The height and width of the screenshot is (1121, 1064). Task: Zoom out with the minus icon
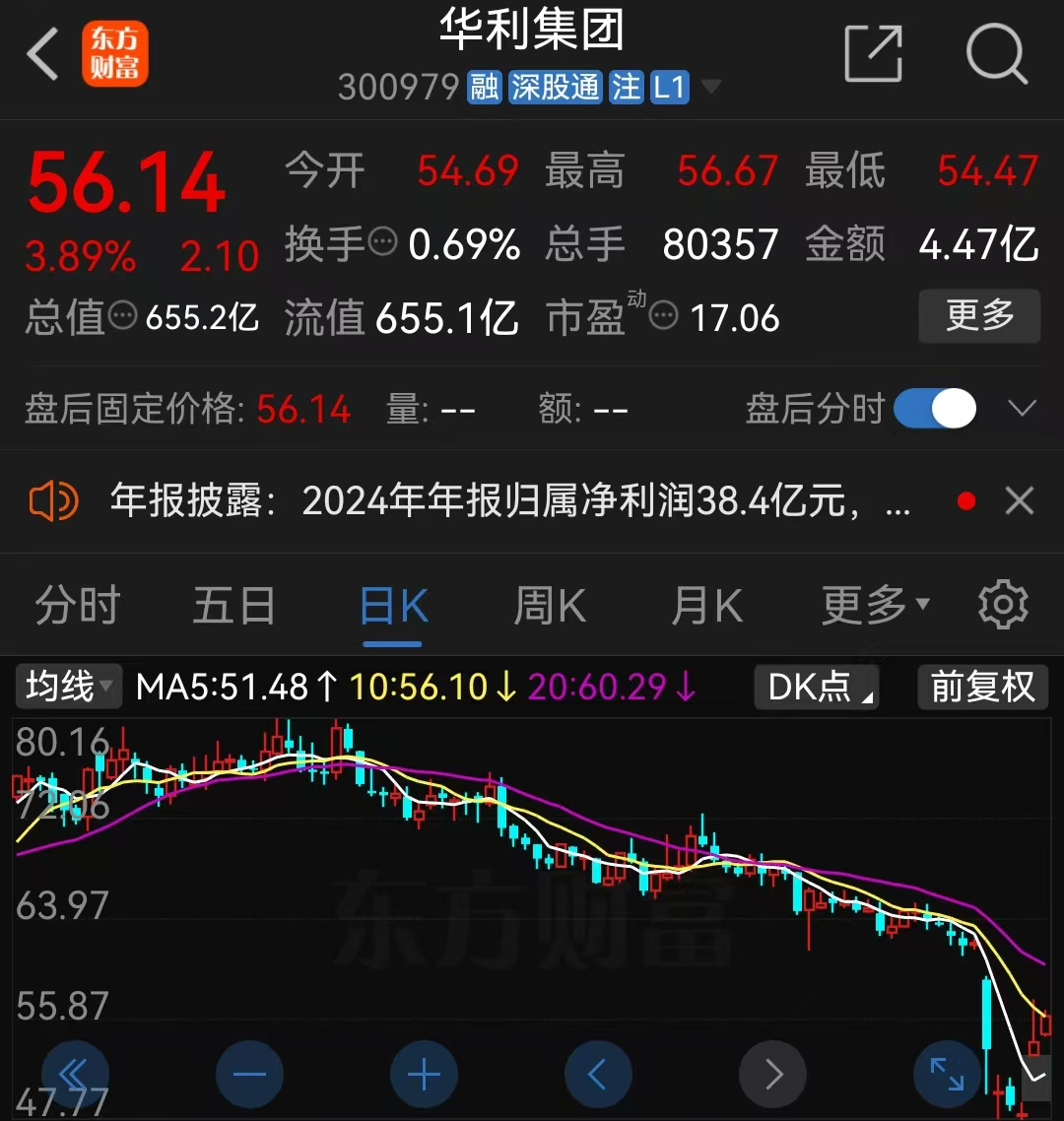tap(249, 1075)
